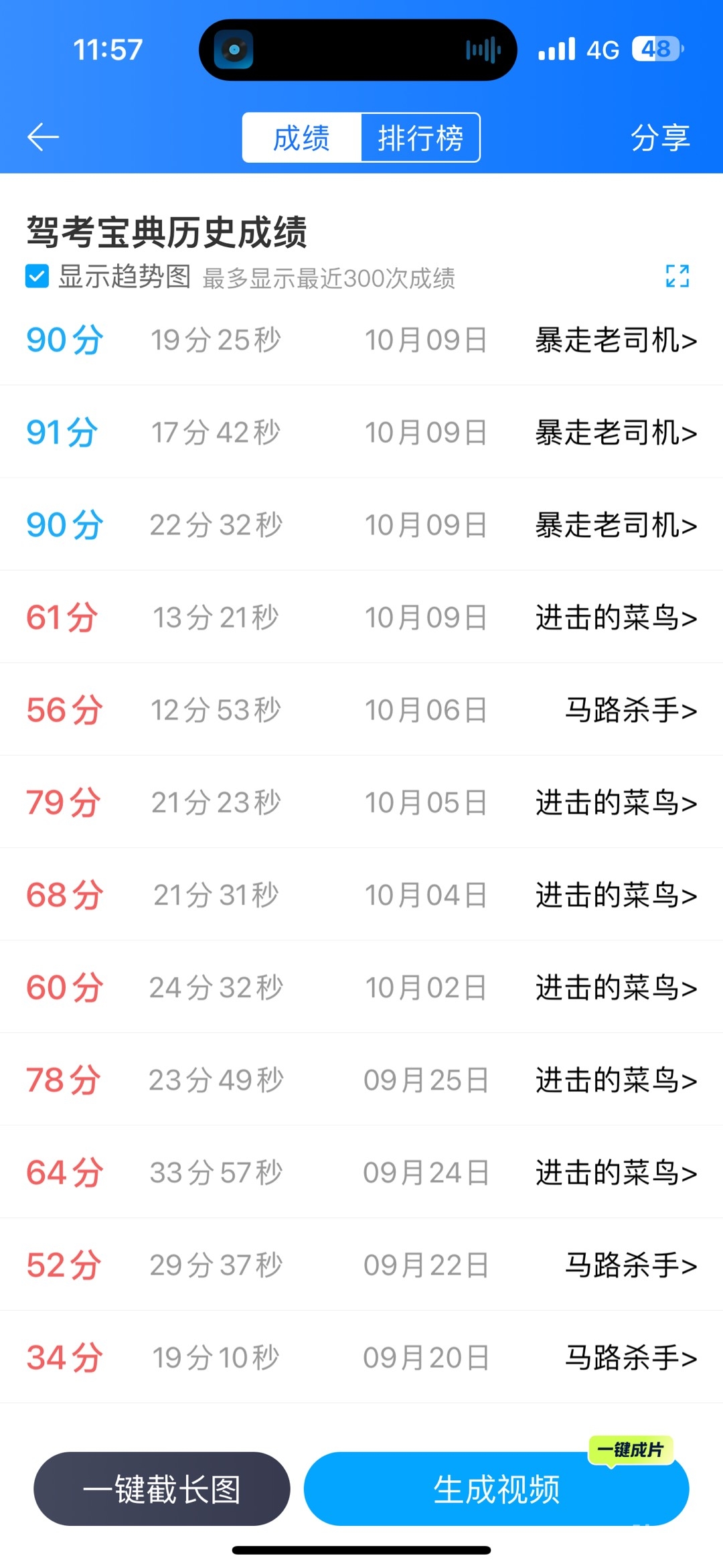The height and width of the screenshot is (1568, 723).
Task: Expand the history list to fullscreen
Action: (677, 276)
